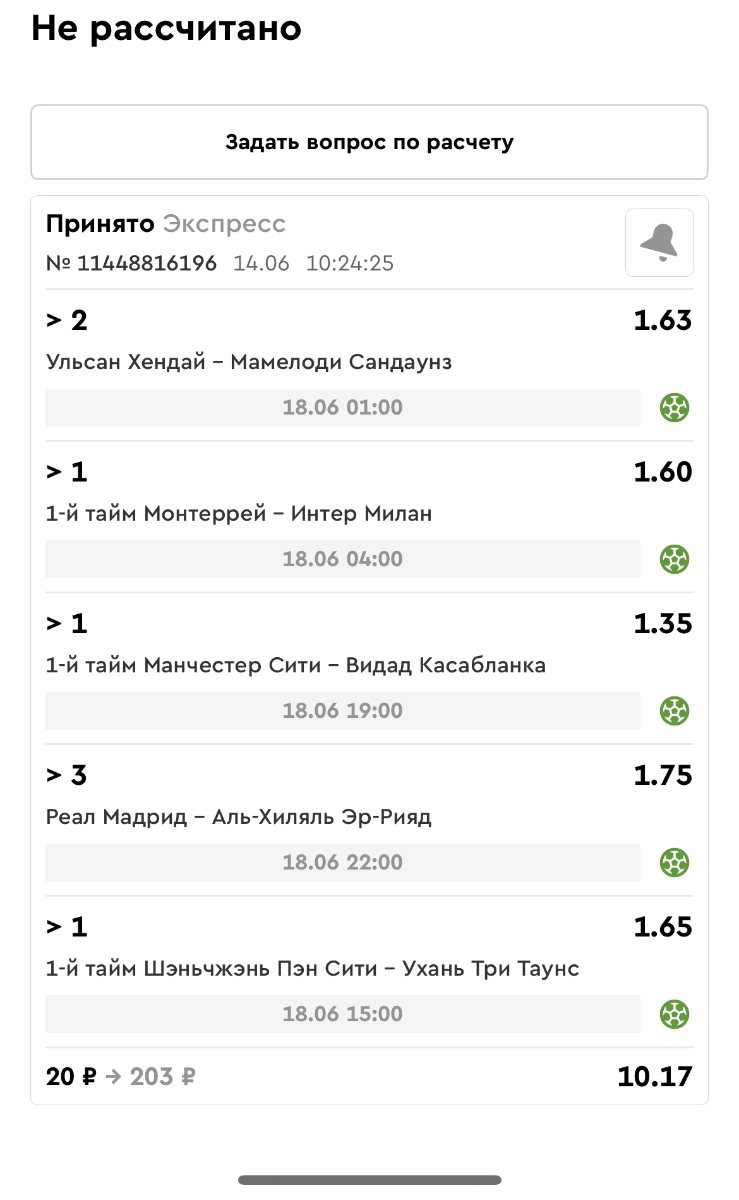Open the Манчестер Сити – Видад Касабланка match

click(x=296, y=666)
